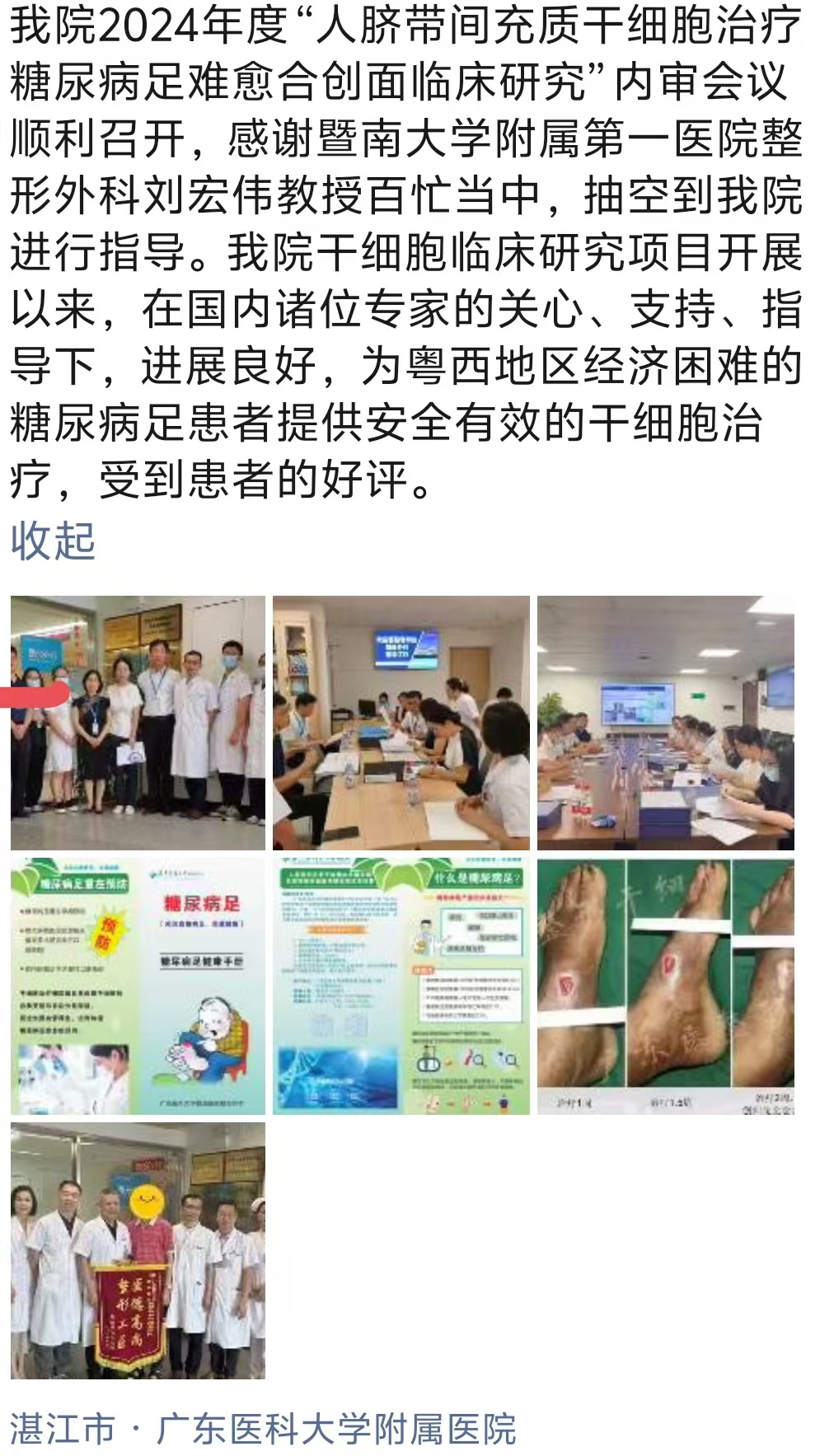Screen dimensions: 834x1456
Task: Open the group photo of doctors in hallway
Action: (x=138, y=723)
